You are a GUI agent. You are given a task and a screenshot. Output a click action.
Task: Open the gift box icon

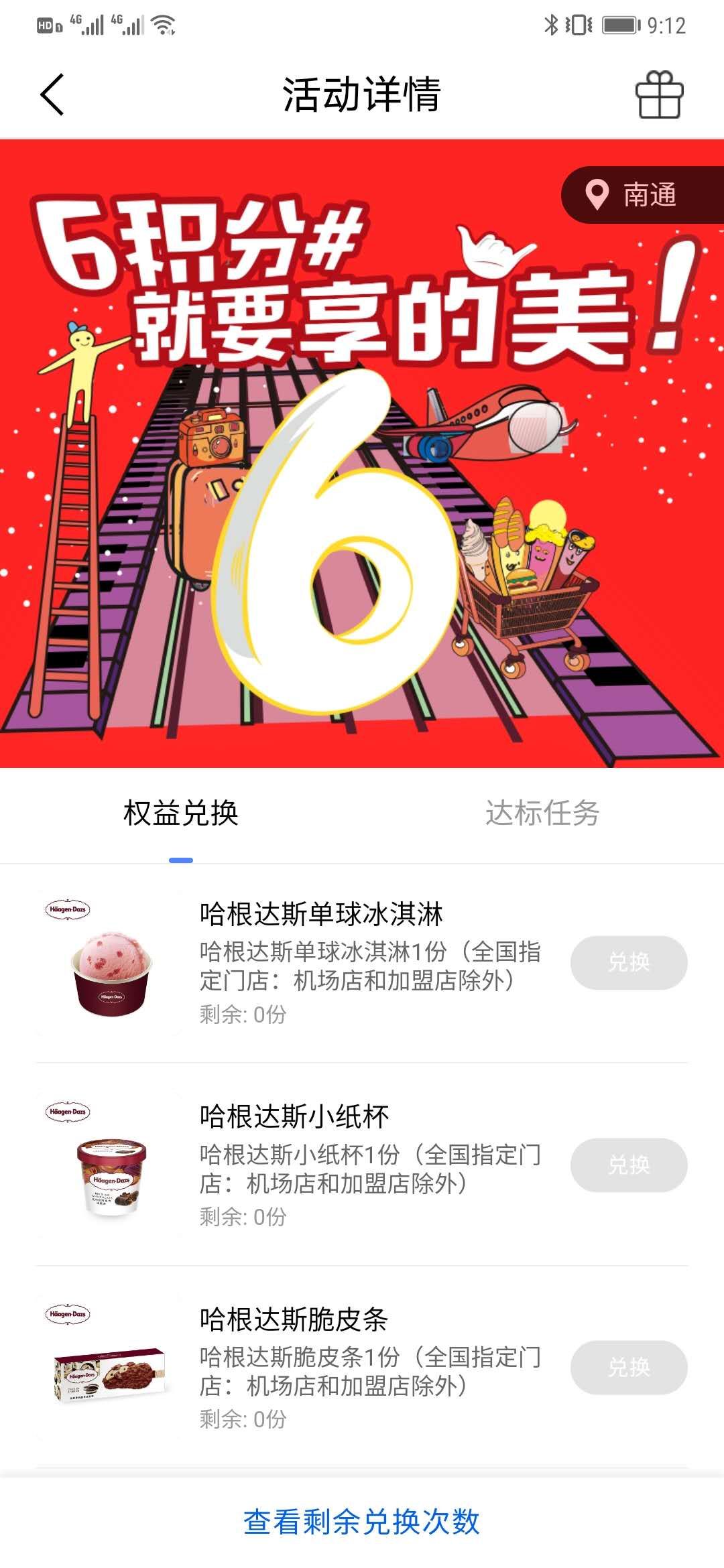659,94
